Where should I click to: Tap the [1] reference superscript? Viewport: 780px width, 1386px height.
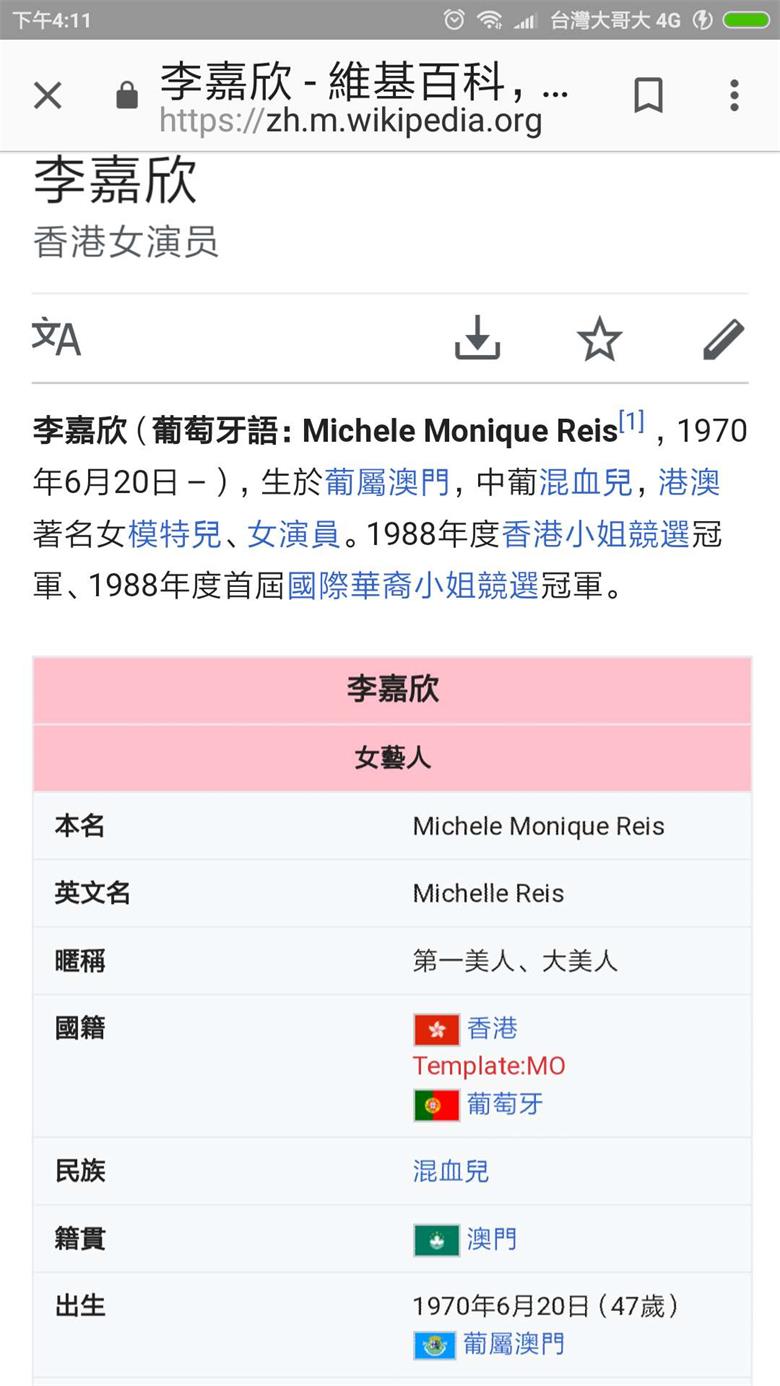click(631, 421)
